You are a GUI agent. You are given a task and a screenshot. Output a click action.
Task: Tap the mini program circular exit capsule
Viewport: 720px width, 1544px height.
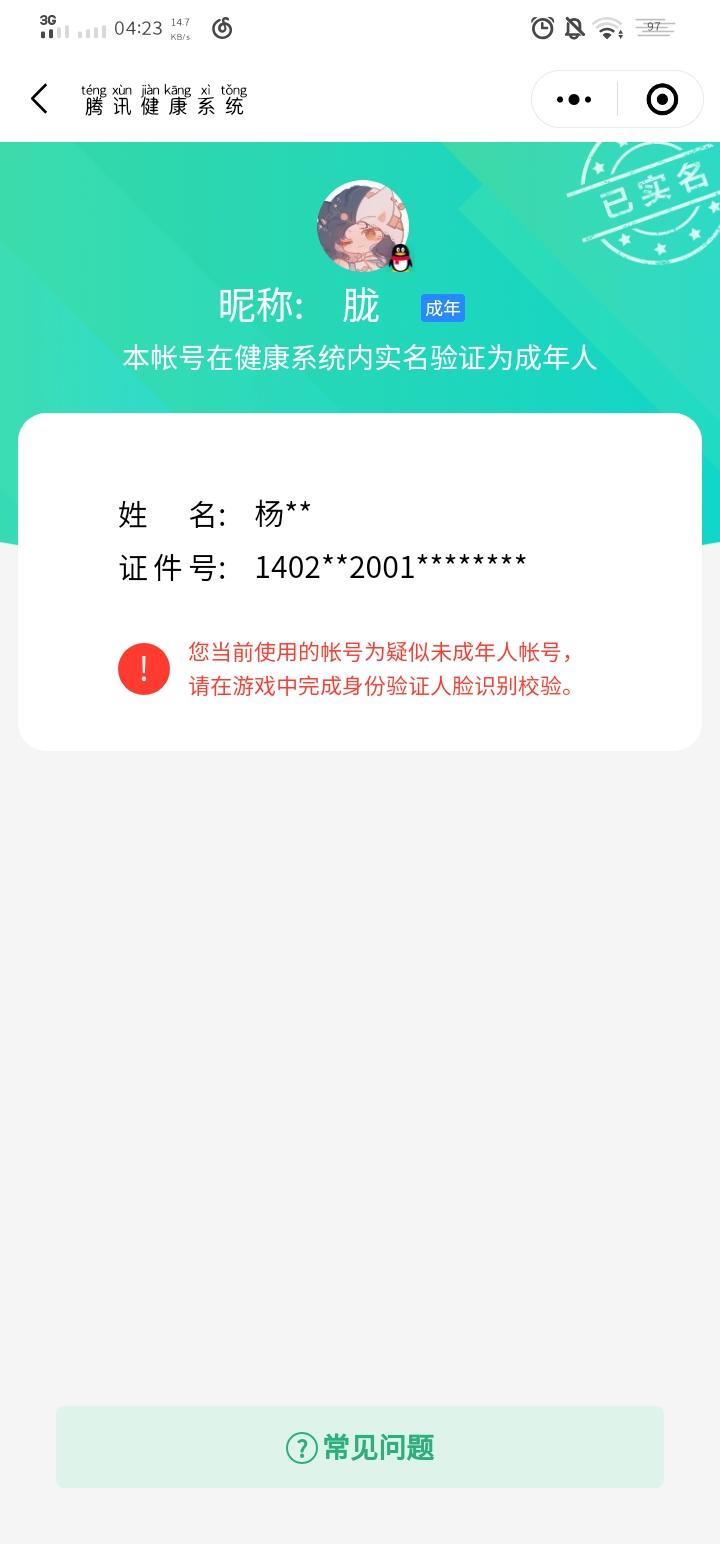[x=660, y=99]
